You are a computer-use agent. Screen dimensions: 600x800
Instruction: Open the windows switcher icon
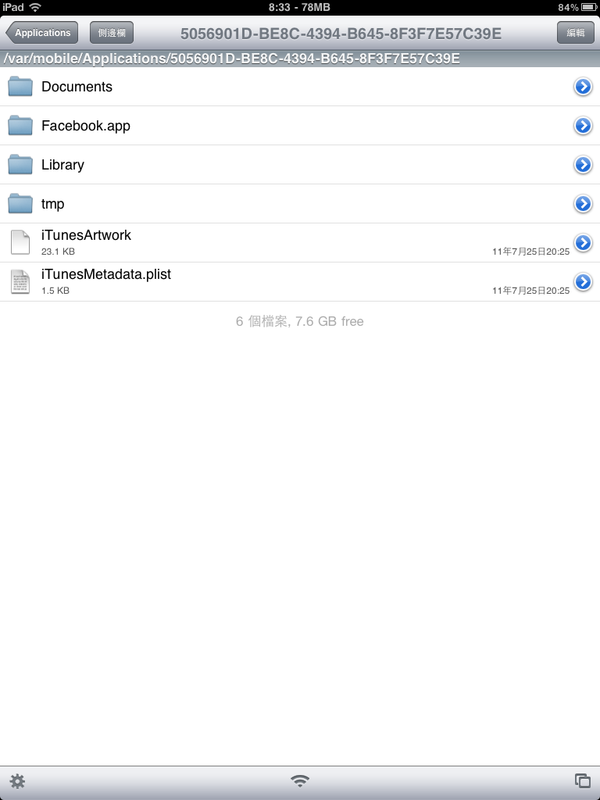coord(582,780)
